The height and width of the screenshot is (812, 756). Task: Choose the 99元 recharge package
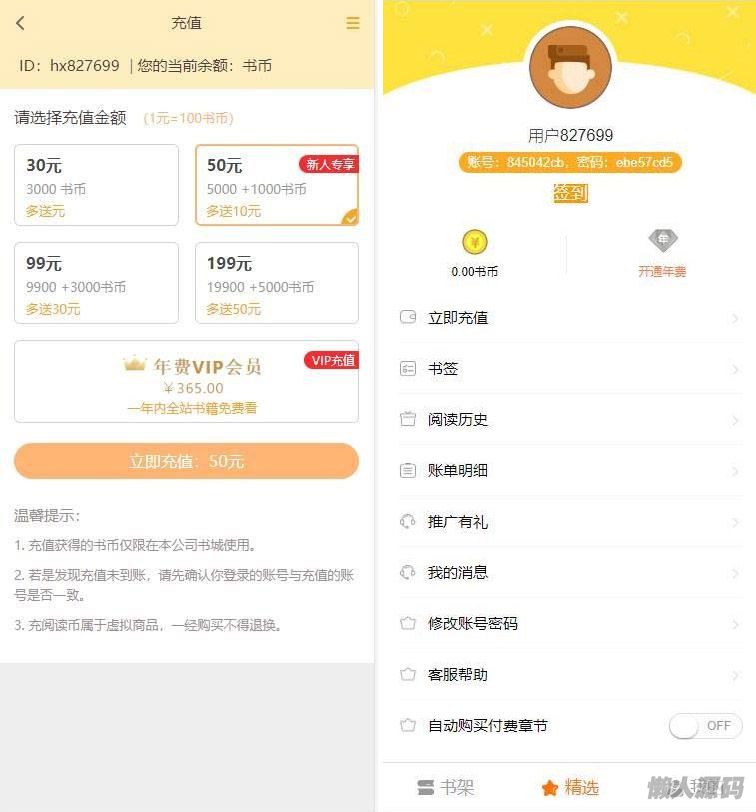[96, 283]
